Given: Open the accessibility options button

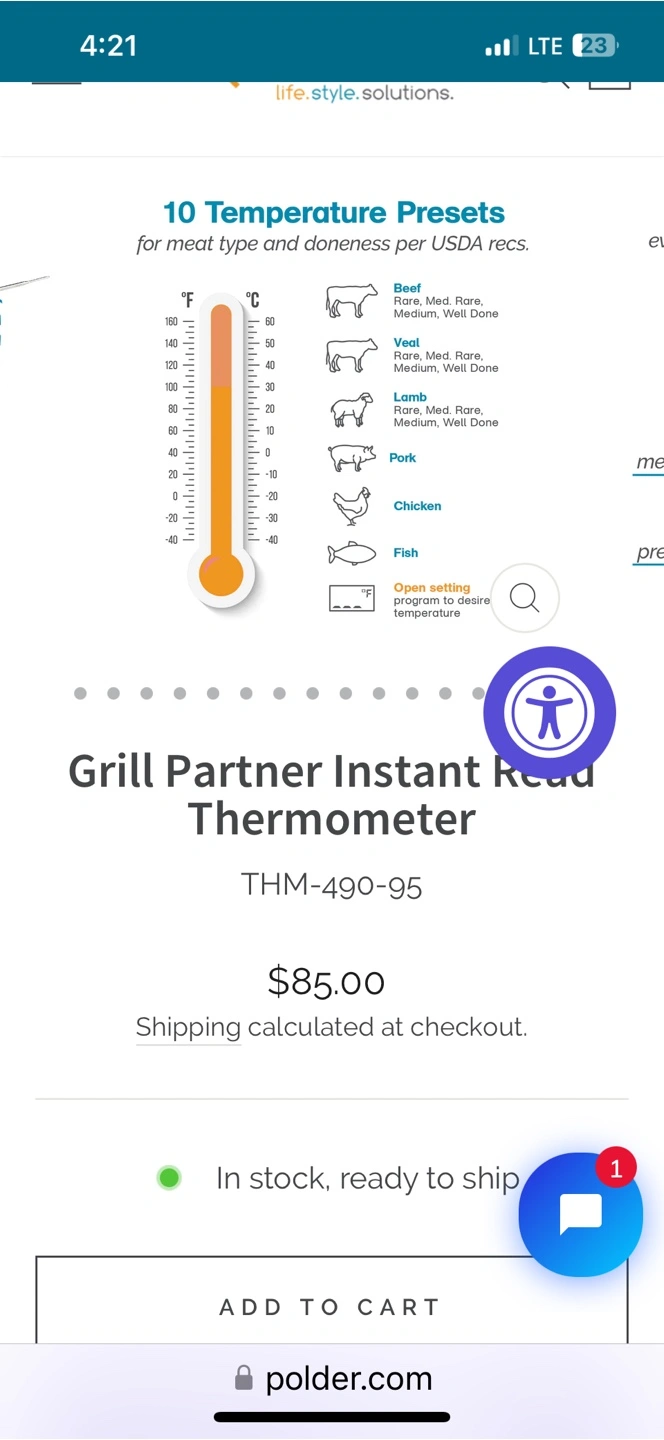Looking at the screenshot, I should tap(549, 712).
